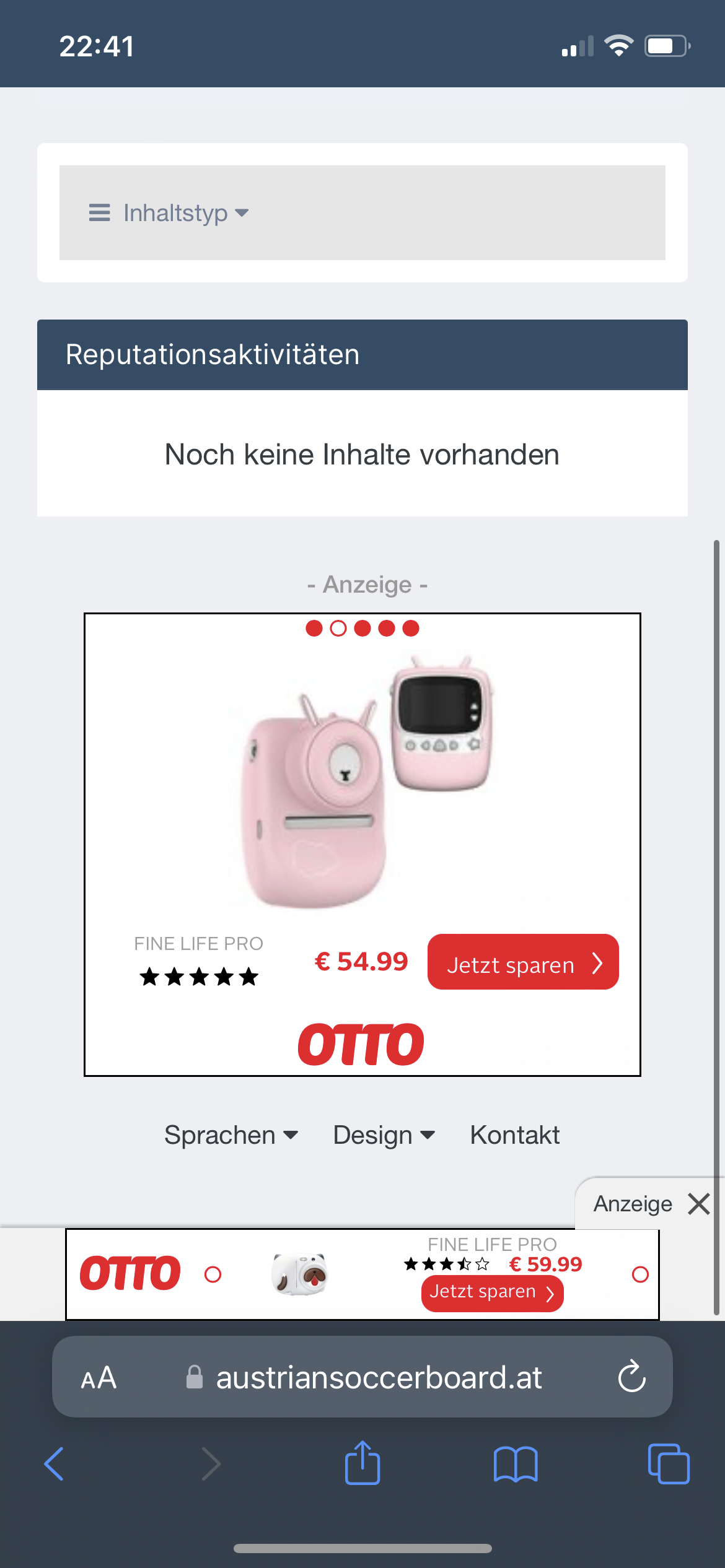Open the Design theme menu
The width and height of the screenshot is (725, 1568).
pos(384,1135)
